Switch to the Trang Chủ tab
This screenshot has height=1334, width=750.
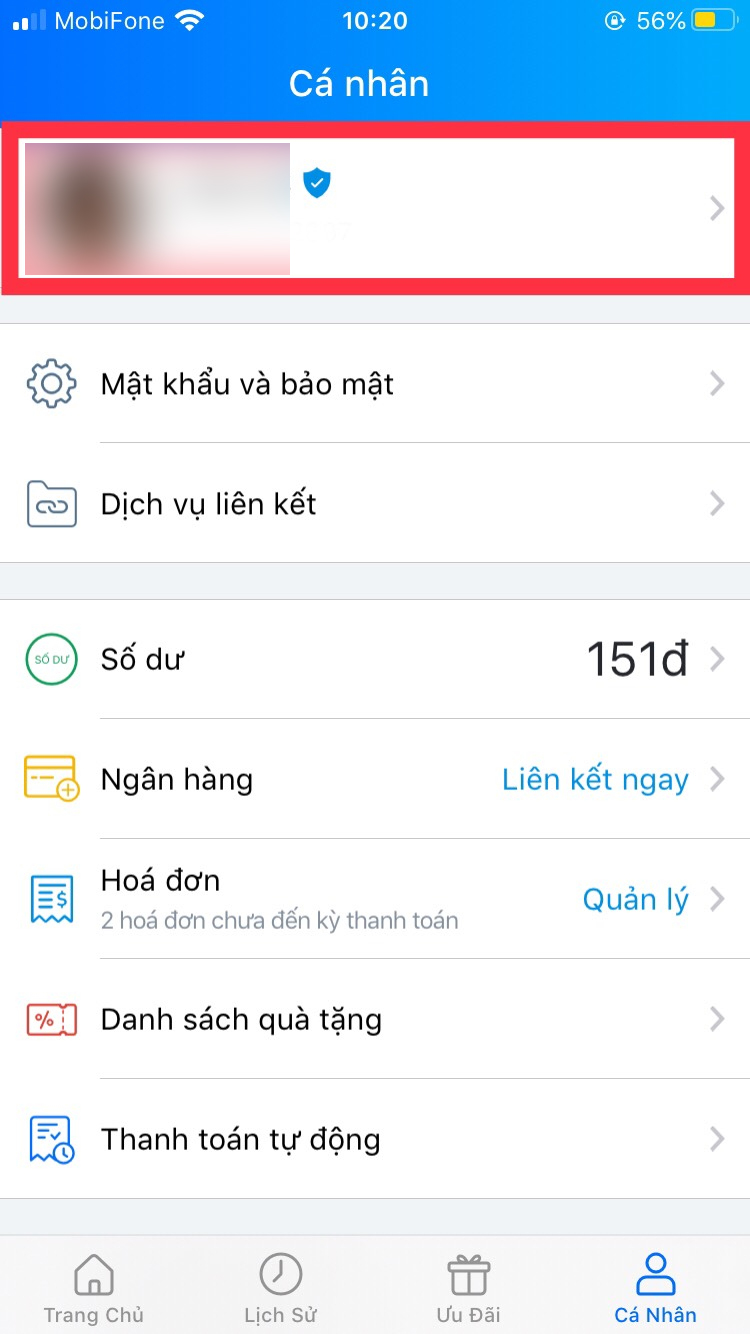[94, 1288]
